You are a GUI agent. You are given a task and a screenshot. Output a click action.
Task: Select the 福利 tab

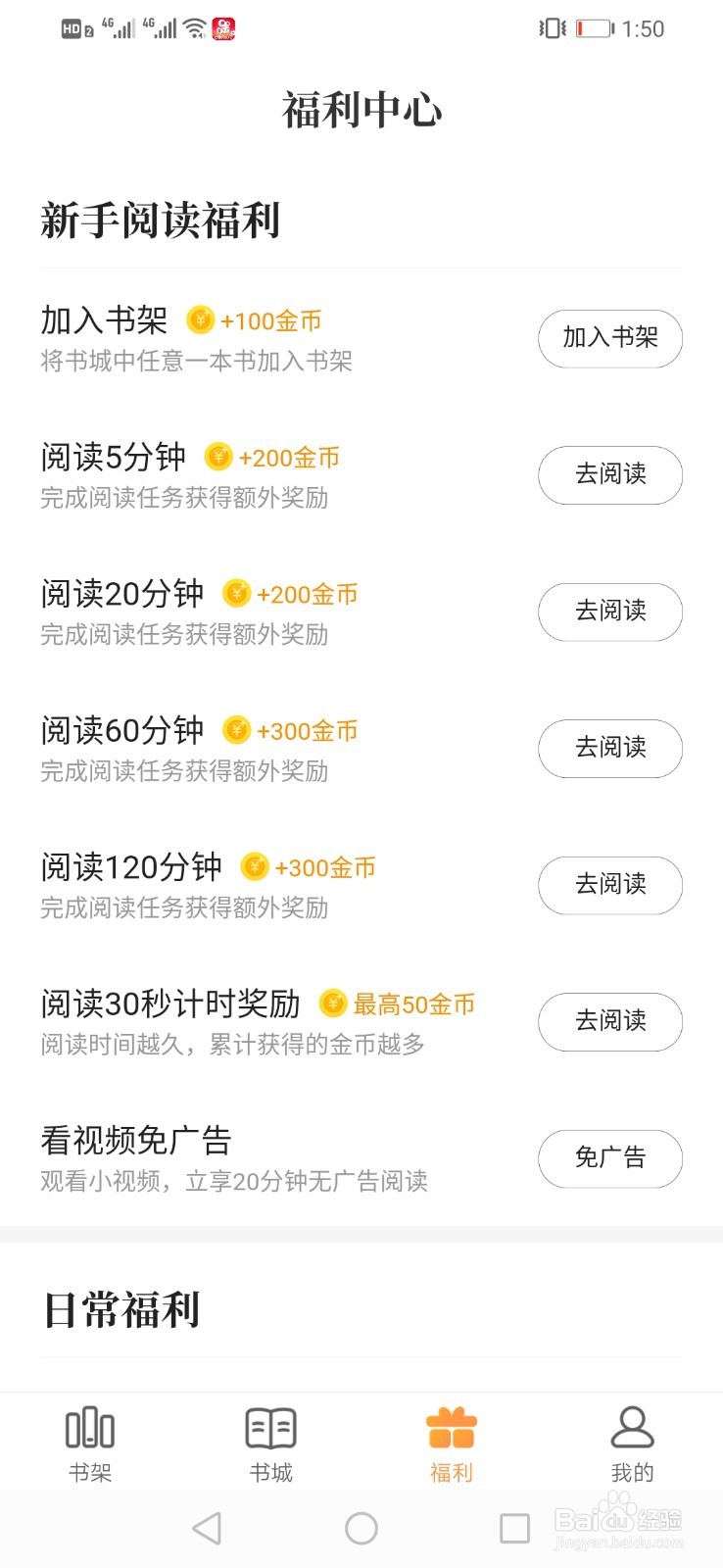pyautogui.click(x=452, y=1445)
